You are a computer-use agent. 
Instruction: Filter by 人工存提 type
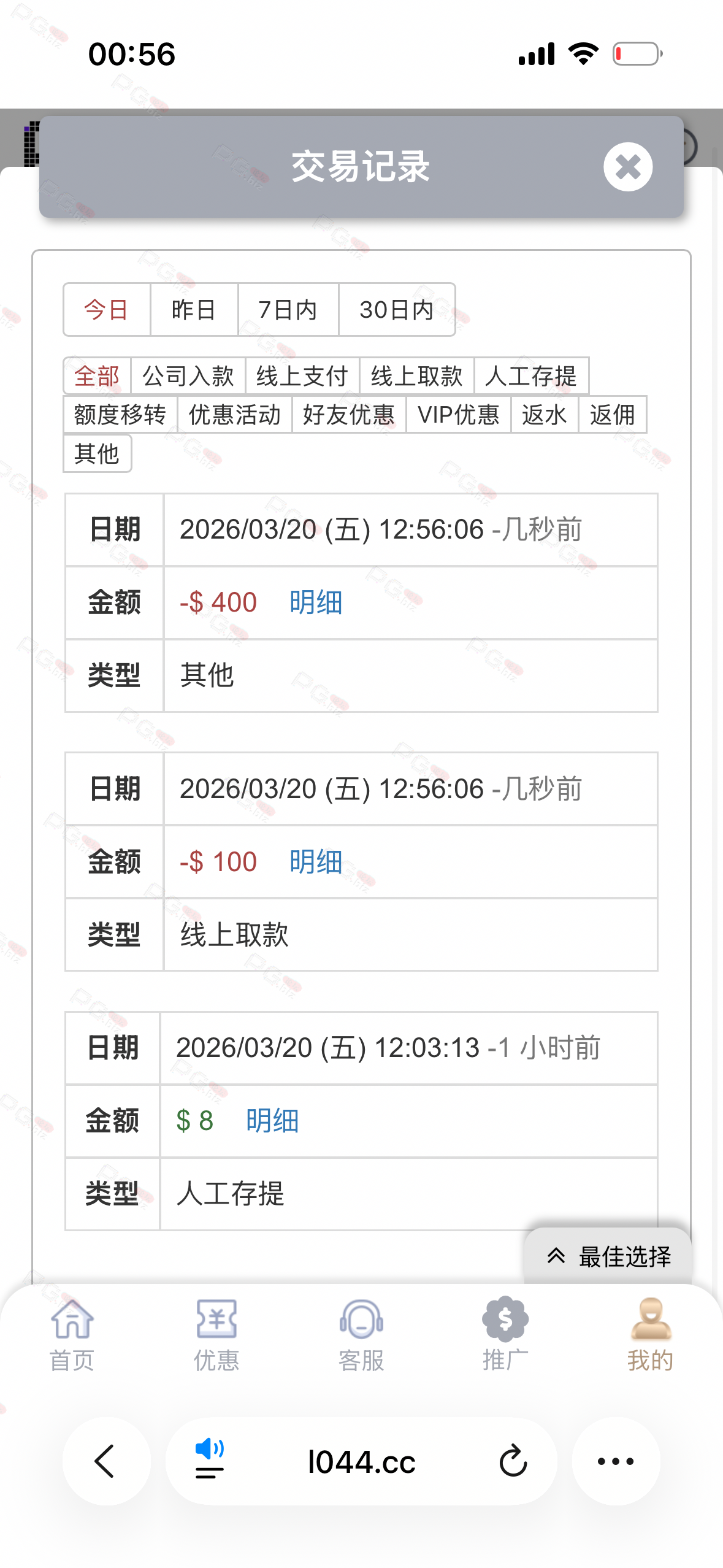pos(531,375)
